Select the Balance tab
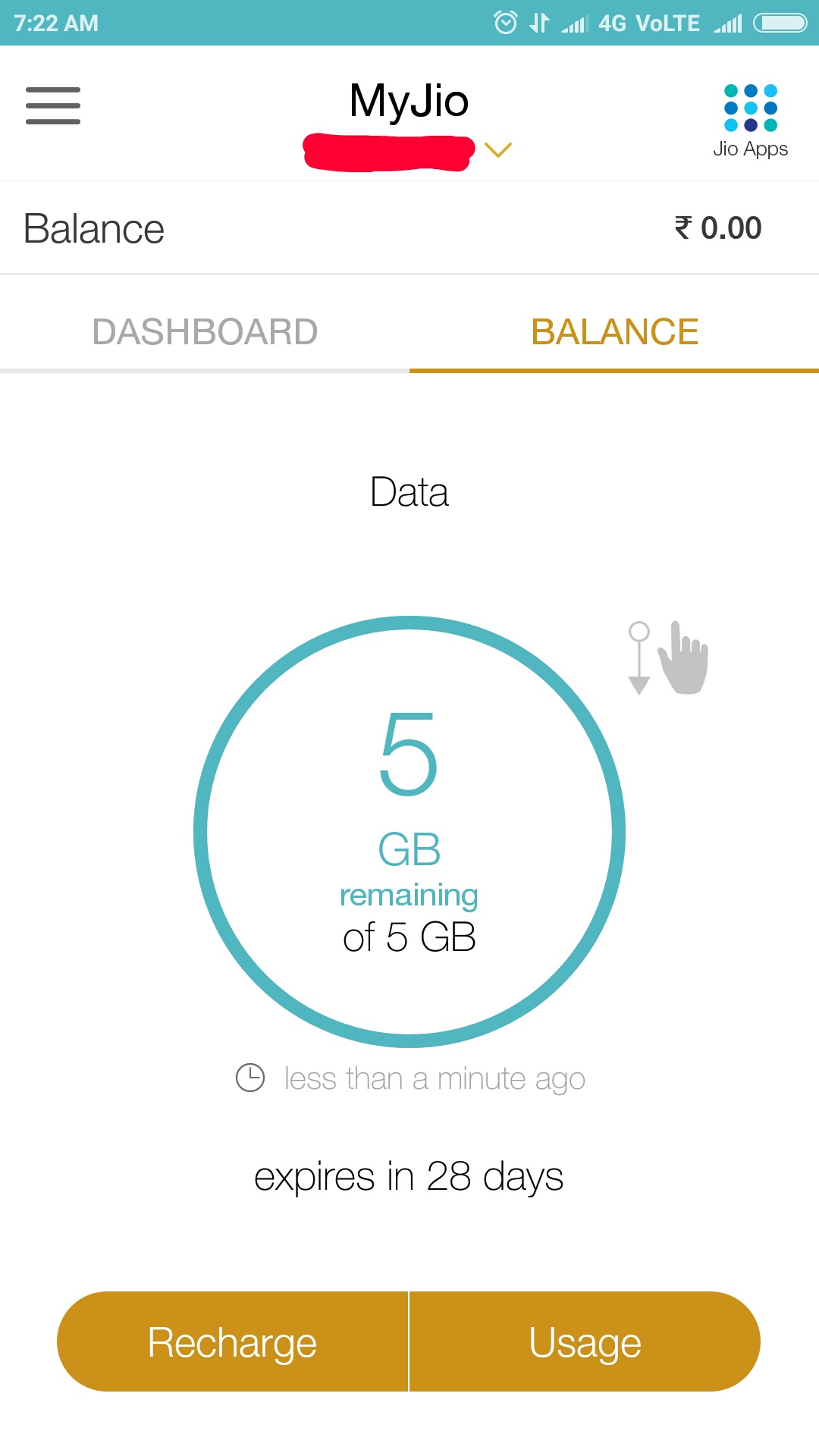819x1456 pixels. tap(614, 331)
